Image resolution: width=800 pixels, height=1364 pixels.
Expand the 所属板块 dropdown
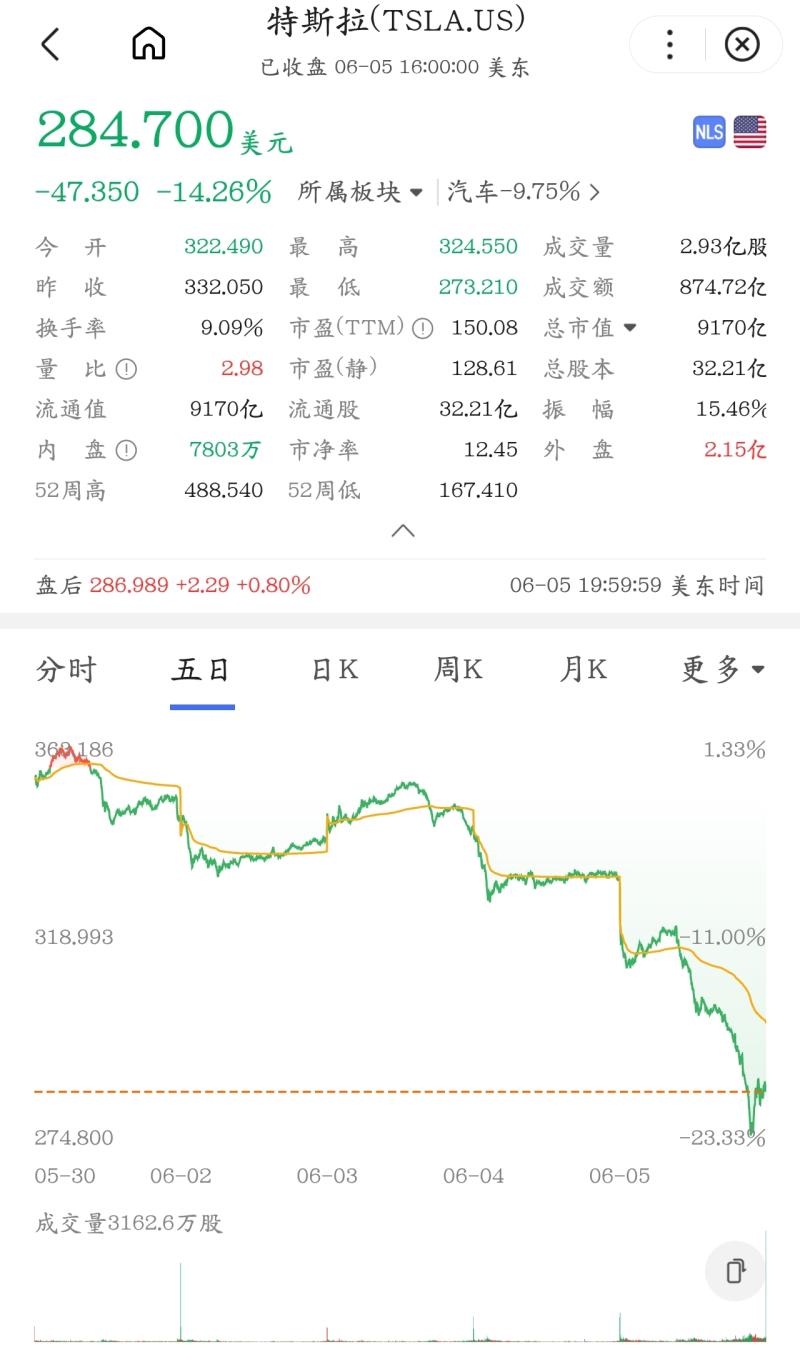tap(360, 191)
